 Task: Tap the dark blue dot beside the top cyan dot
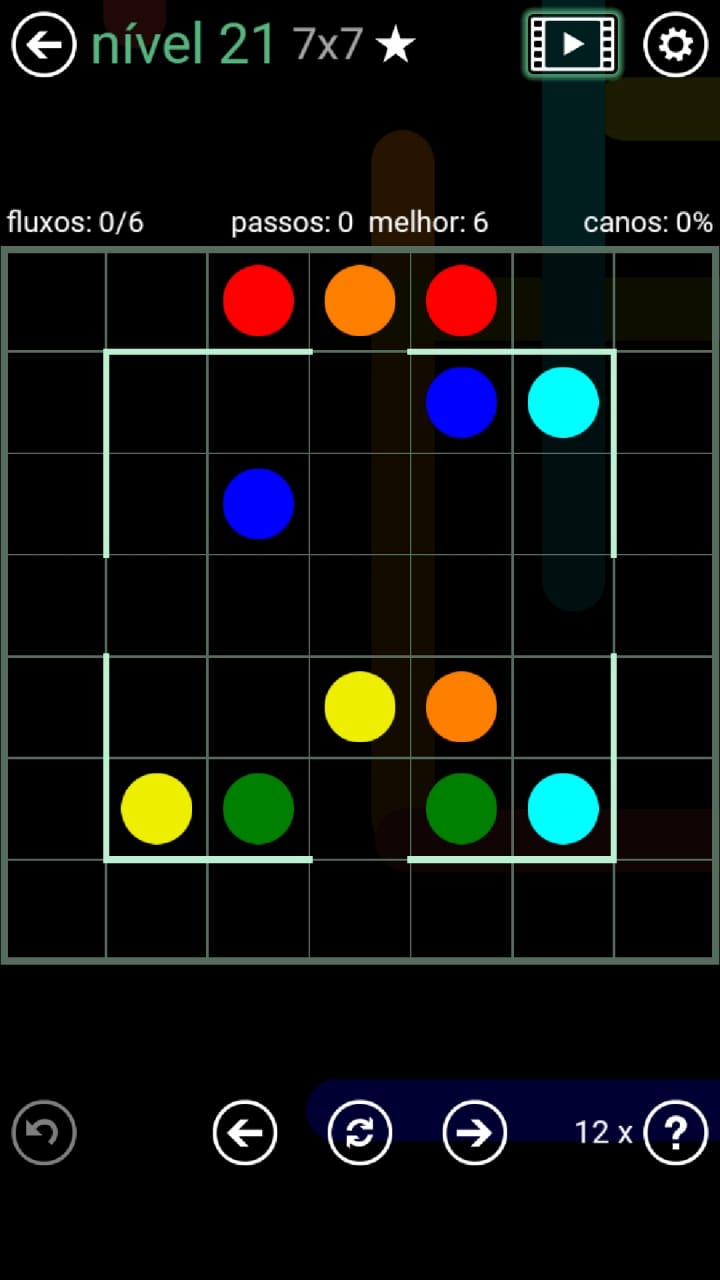[461, 402]
